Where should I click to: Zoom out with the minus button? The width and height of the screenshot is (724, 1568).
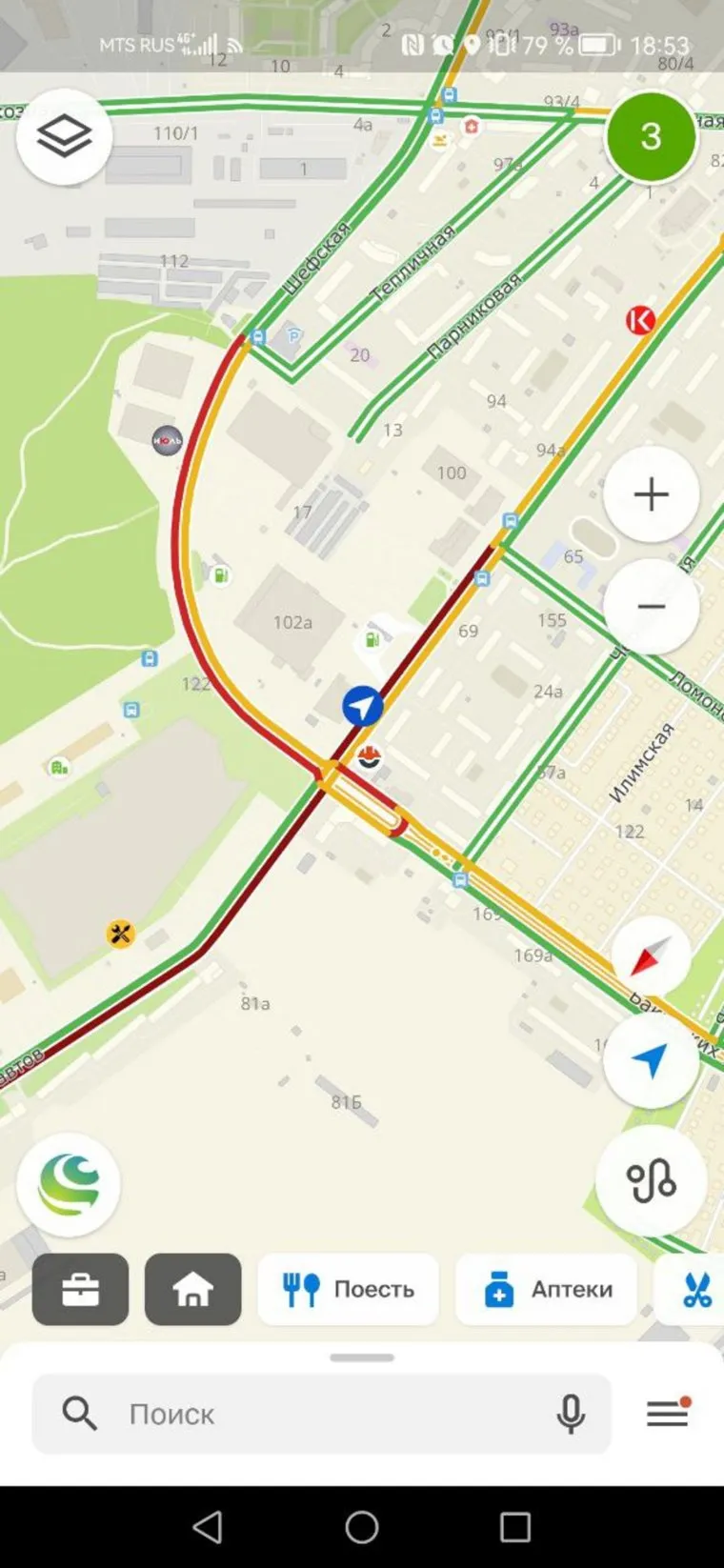point(651,607)
